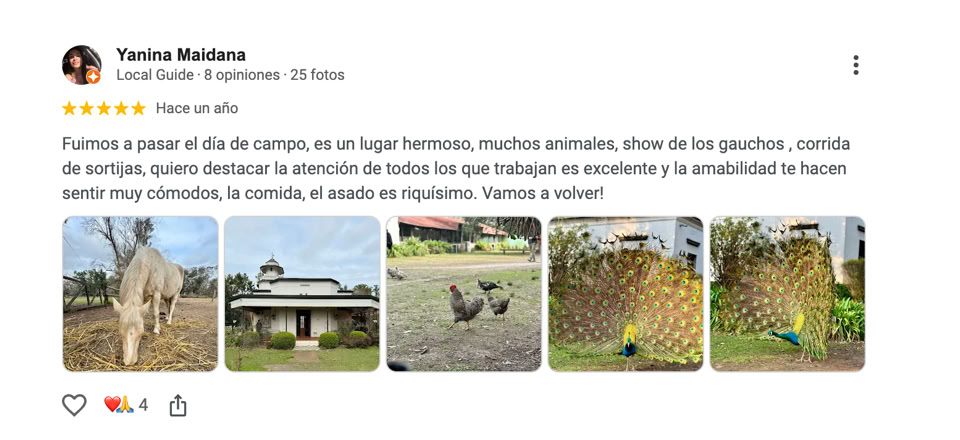The image size is (960, 440).
Task: Open the chickens on grass photo
Action: [x=463, y=294]
